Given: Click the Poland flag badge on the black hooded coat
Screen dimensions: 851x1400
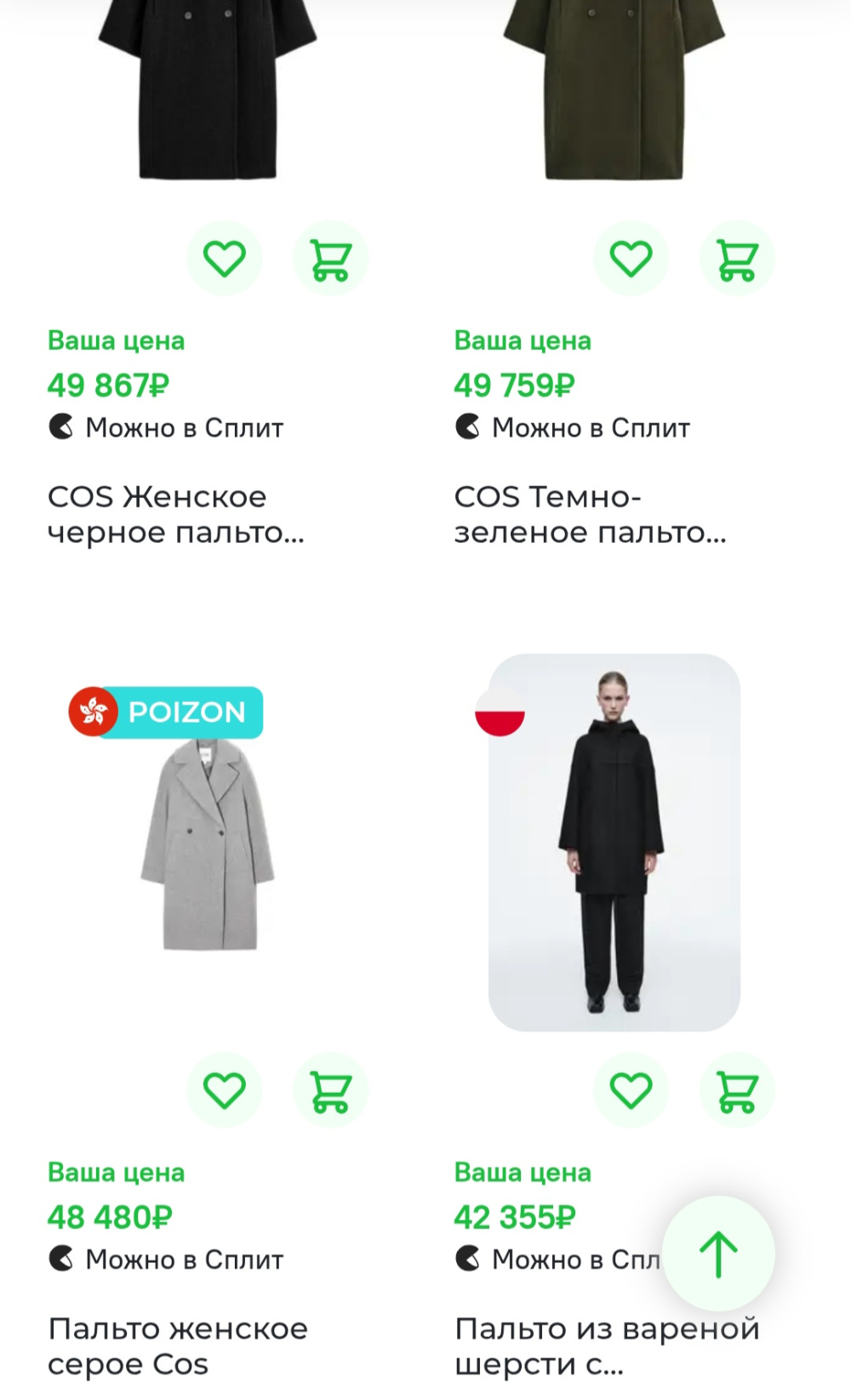Looking at the screenshot, I should tap(502, 716).
